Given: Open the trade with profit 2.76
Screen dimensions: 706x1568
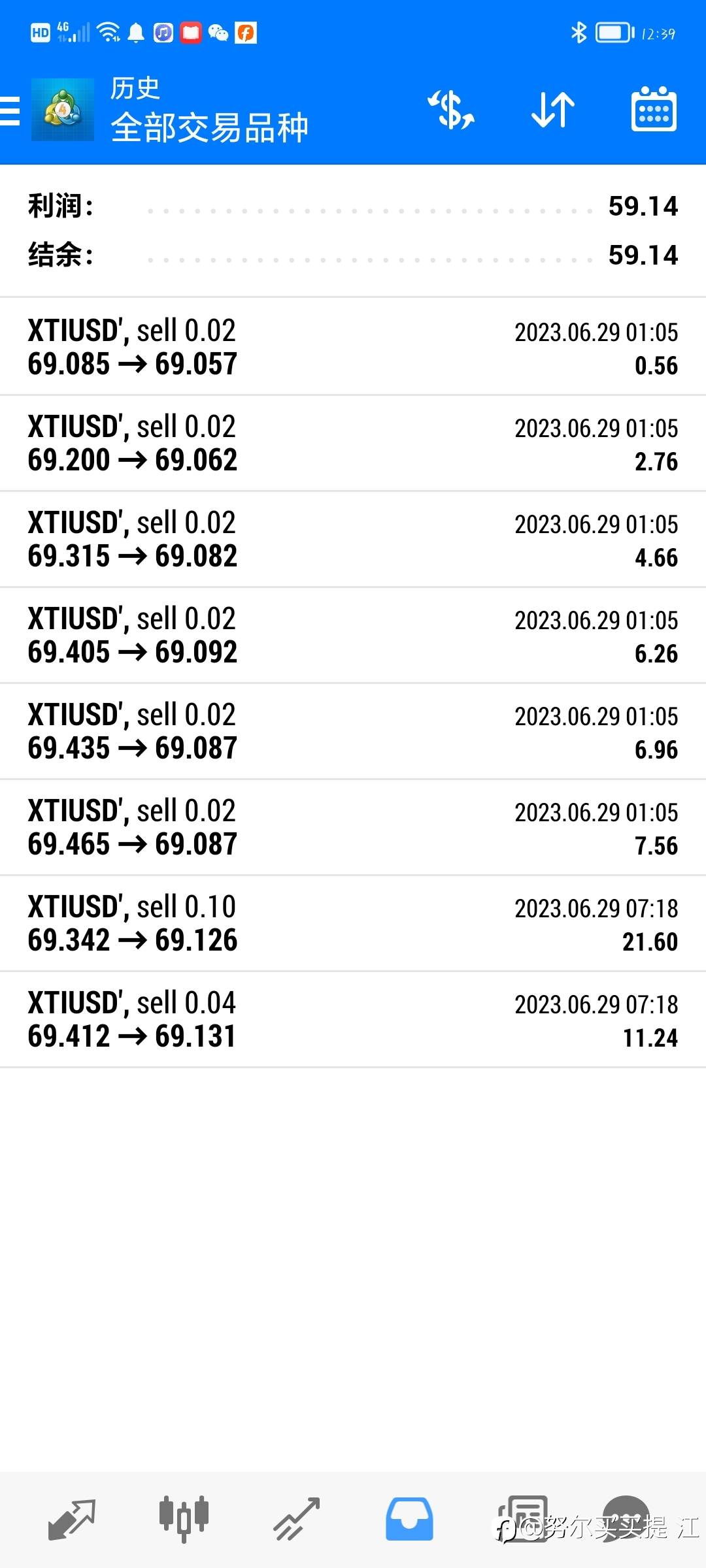Looking at the screenshot, I should coord(353,443).
